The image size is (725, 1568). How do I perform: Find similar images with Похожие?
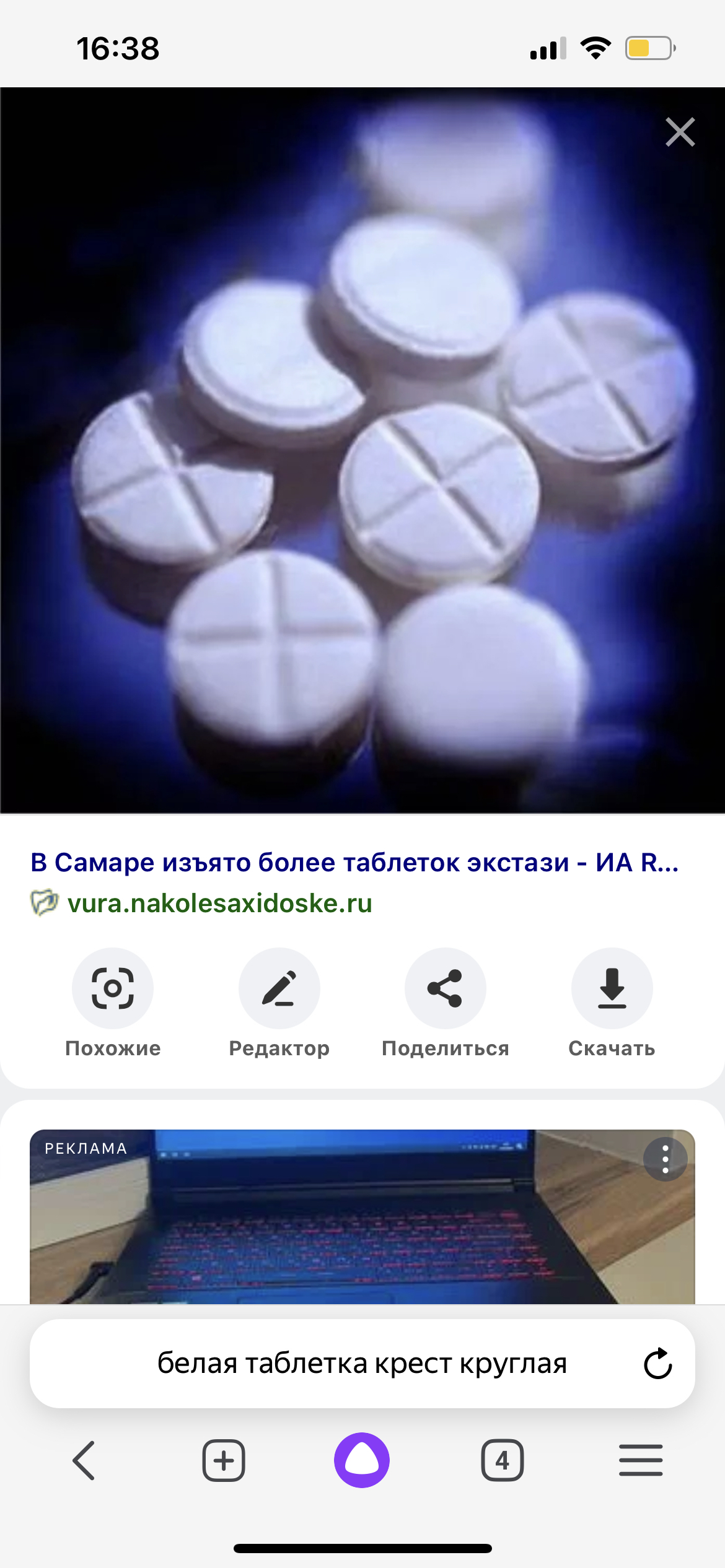[x=113, y=988]
